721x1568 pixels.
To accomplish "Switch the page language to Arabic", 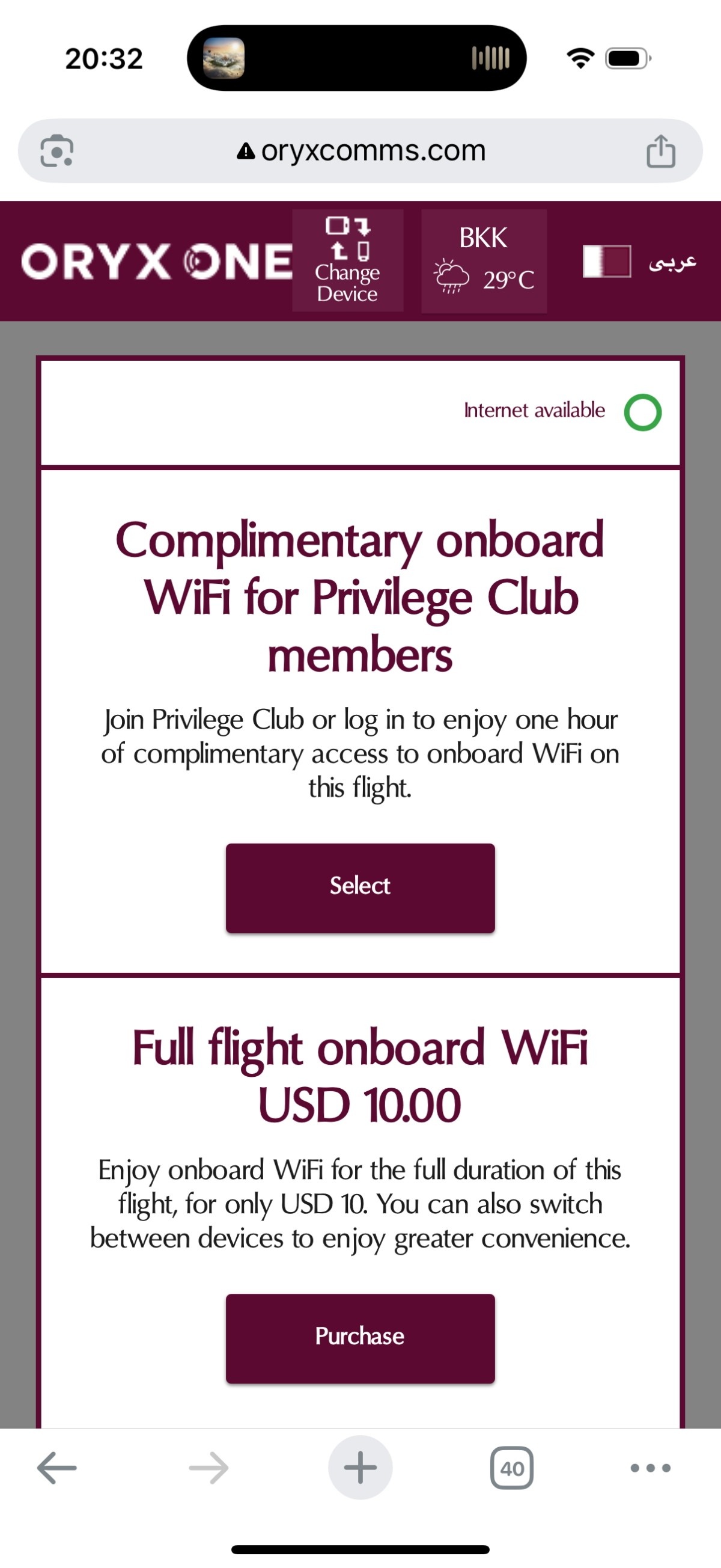I will pos(672,262).
